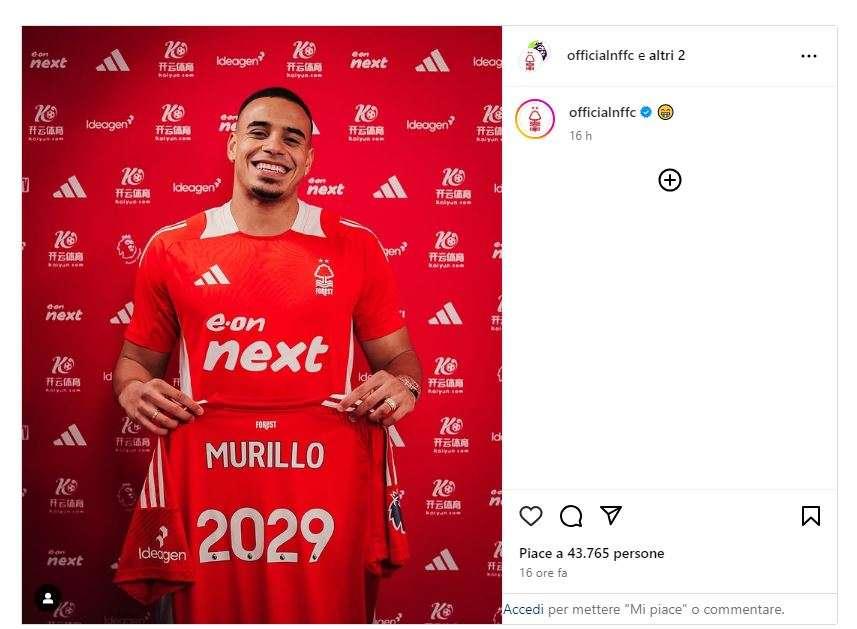This screenshot has height=629, width=857.
Task: Share the post via paper plane icon
Action: tap(611, 515)
